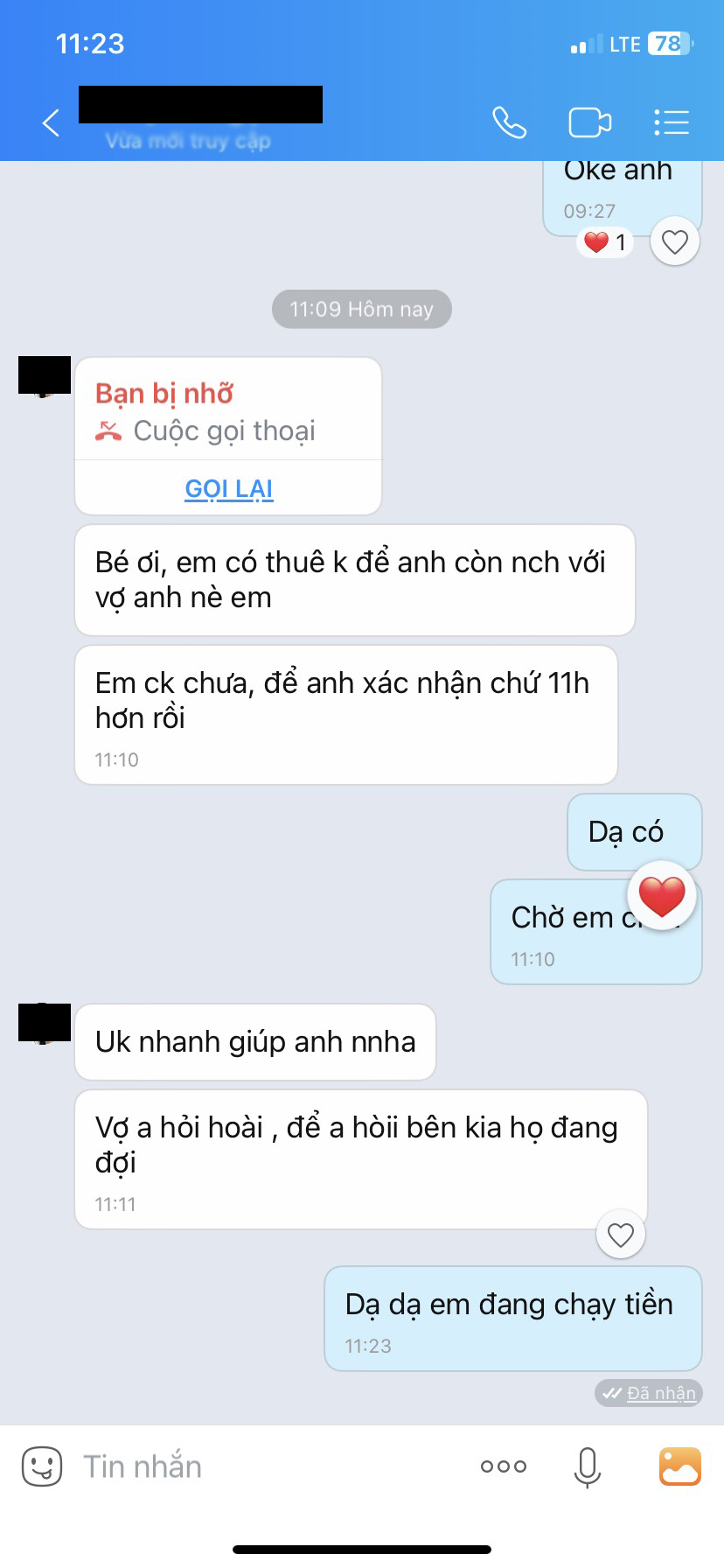The image size is (724, 1568).
Task: React with heart to "Vợ a hỏi hoài" message
Action: [620, 1235]
